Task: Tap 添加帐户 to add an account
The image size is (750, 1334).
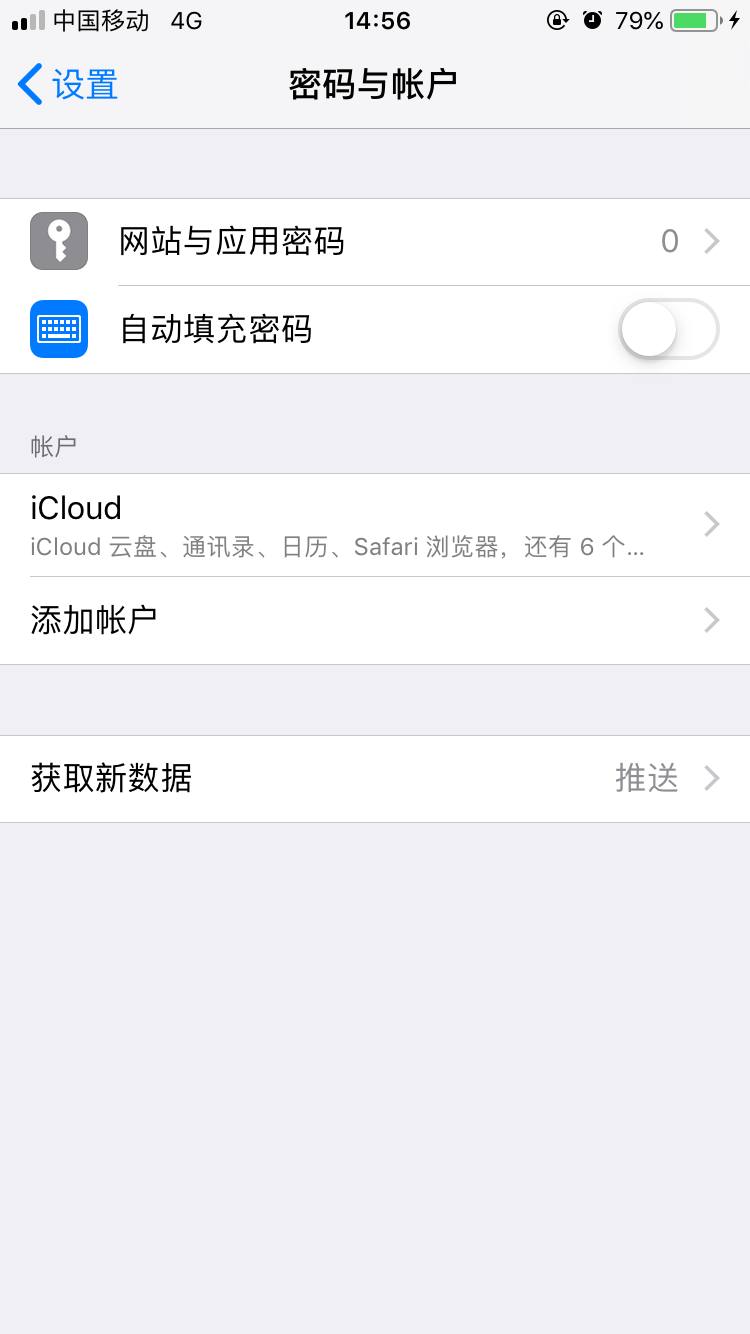Action: click(x=375, y=621)
